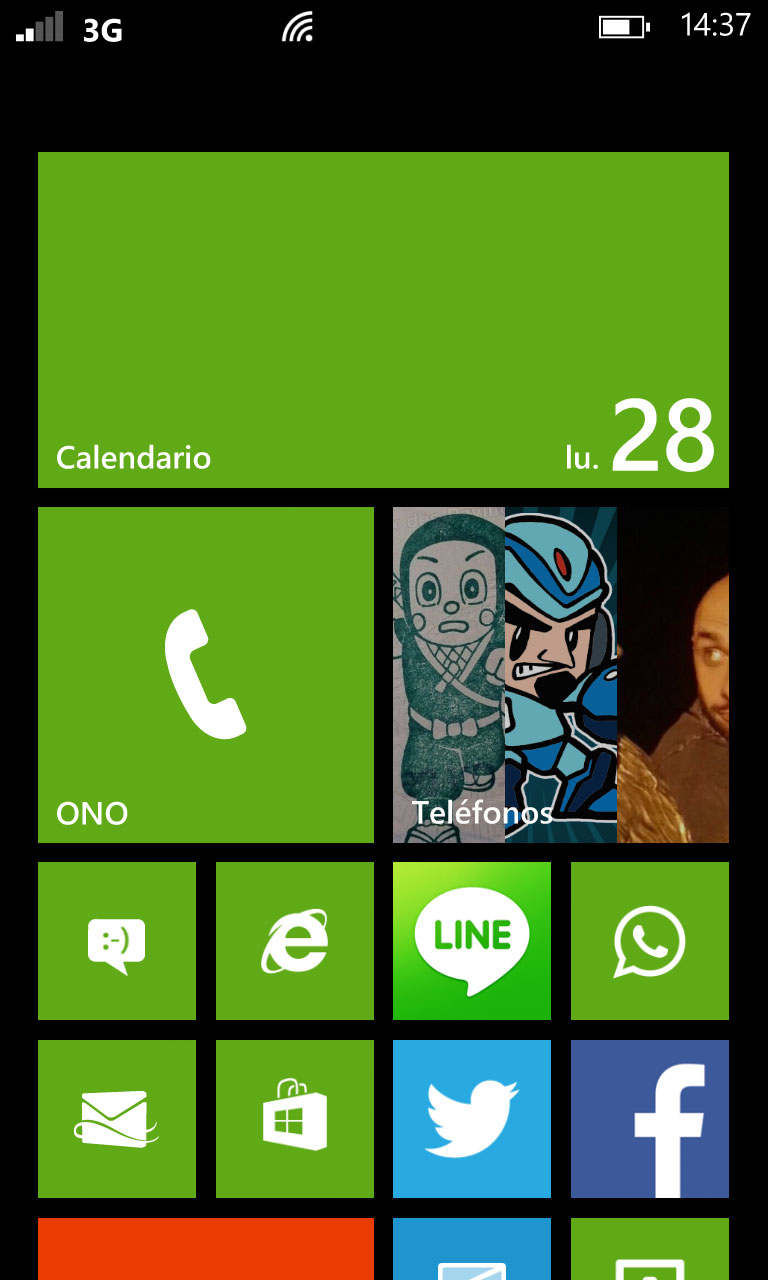Open the messaging tile
768x1280 pixels.
point(117,941)
